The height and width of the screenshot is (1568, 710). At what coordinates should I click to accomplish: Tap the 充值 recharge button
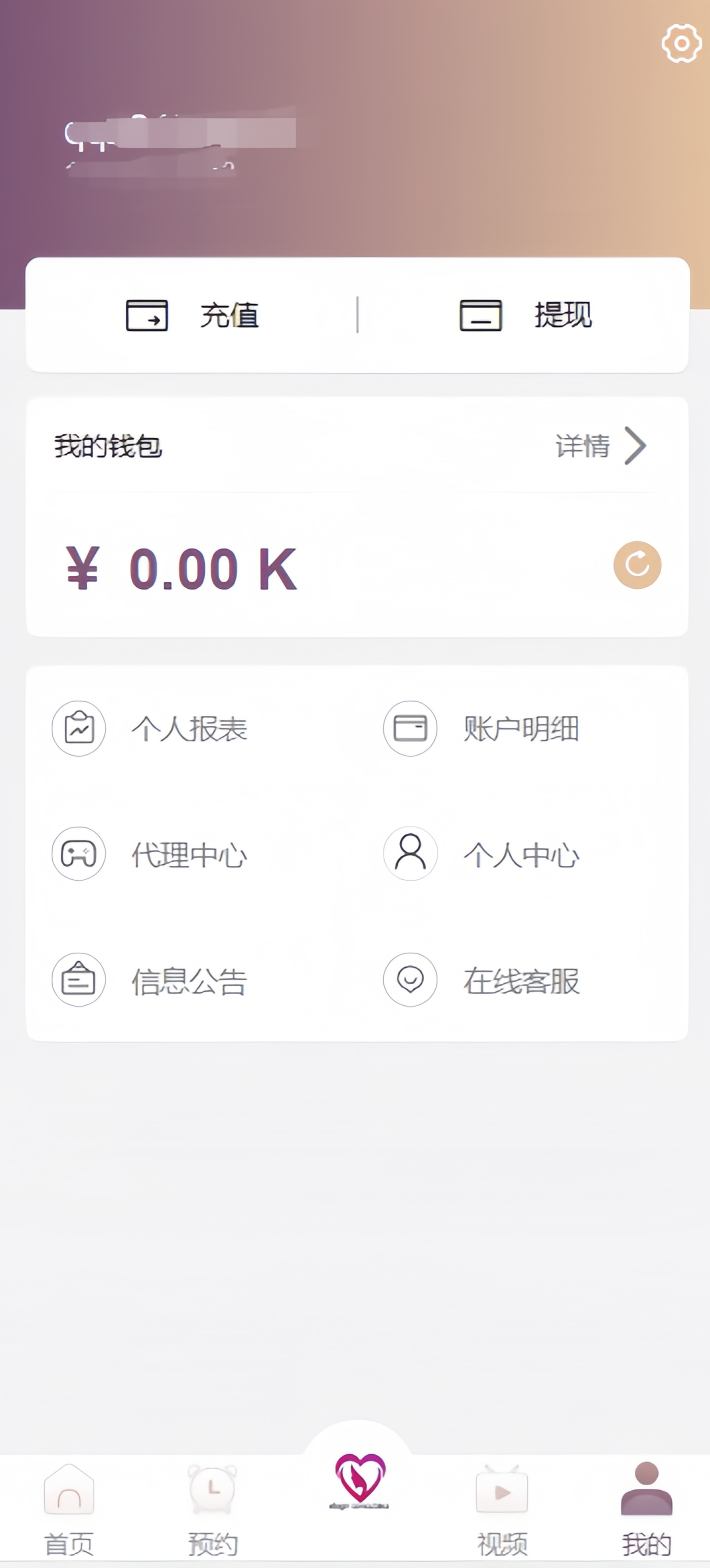point(192,315)
